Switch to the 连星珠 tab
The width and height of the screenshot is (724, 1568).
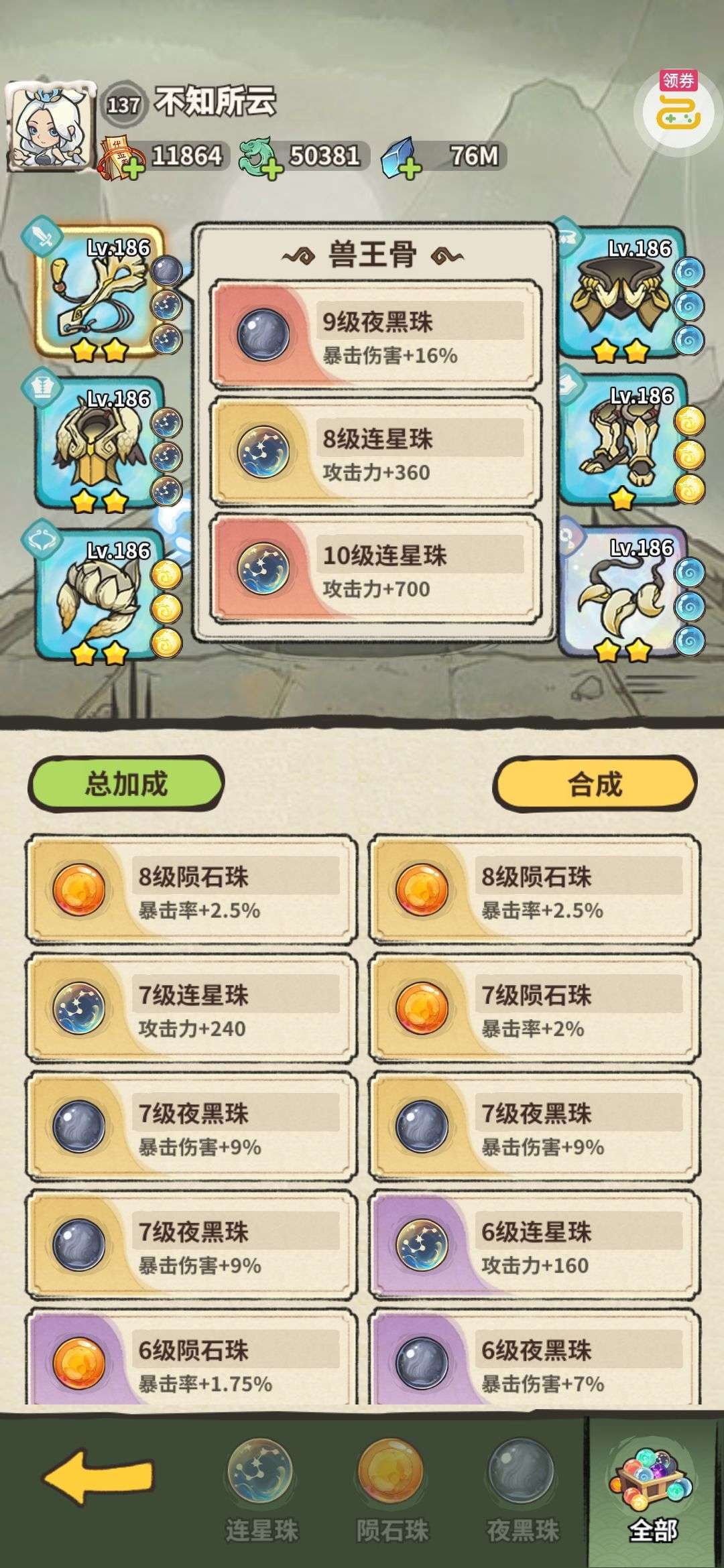tap(261, 1491)
